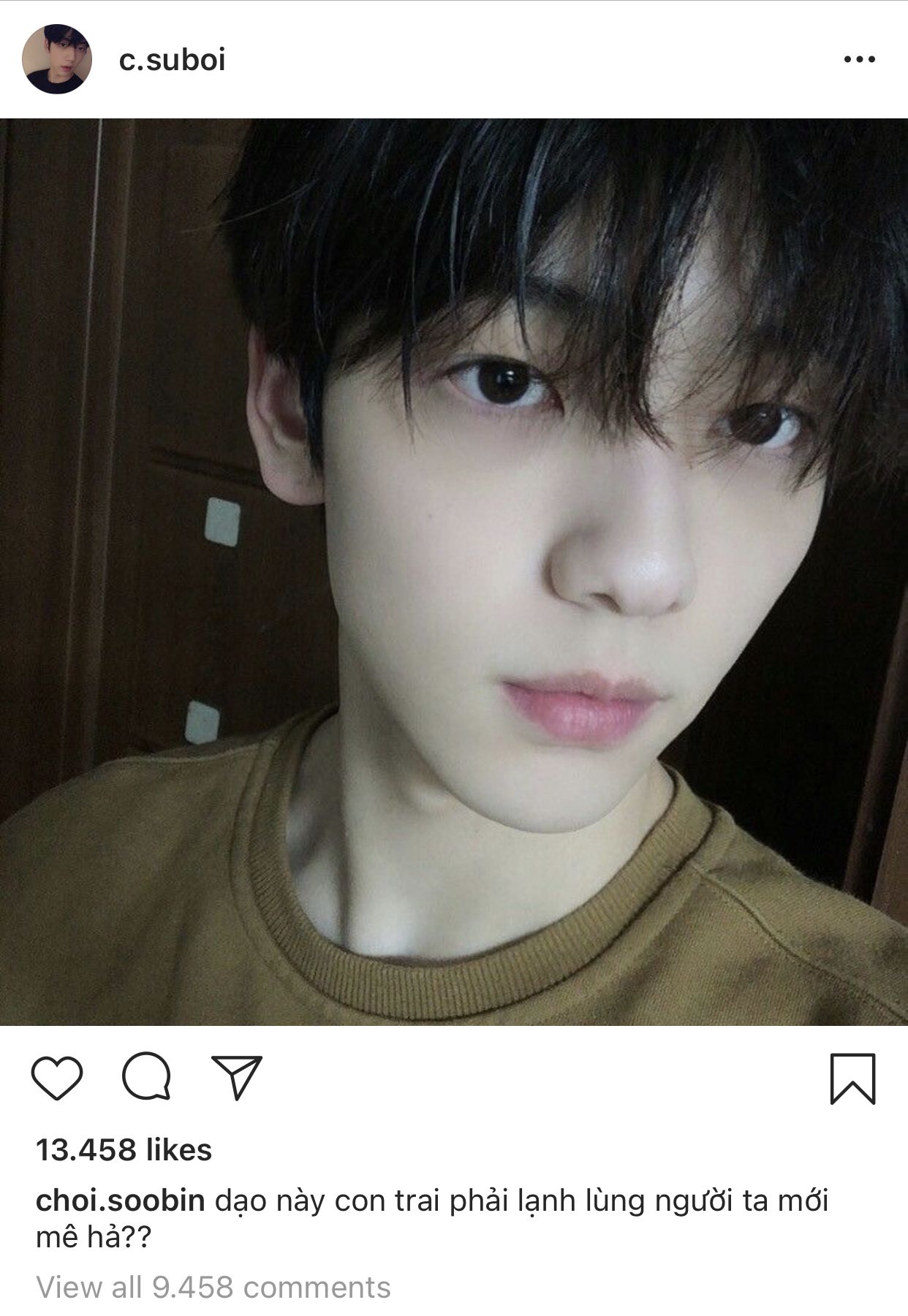
Task: Open the c.suboi username link
Action: [172, 60]
